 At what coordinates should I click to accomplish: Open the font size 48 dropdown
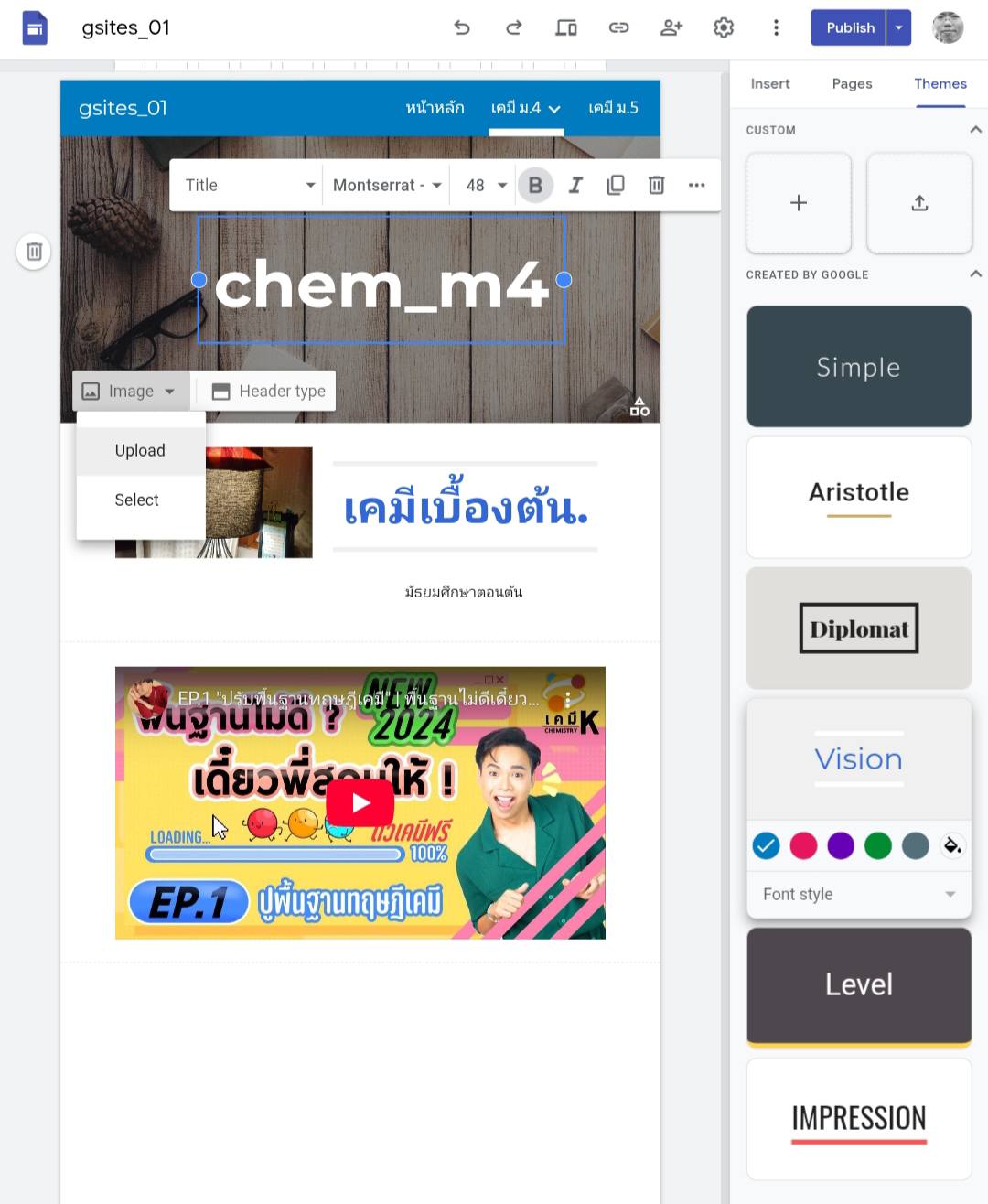click(486, 186)
